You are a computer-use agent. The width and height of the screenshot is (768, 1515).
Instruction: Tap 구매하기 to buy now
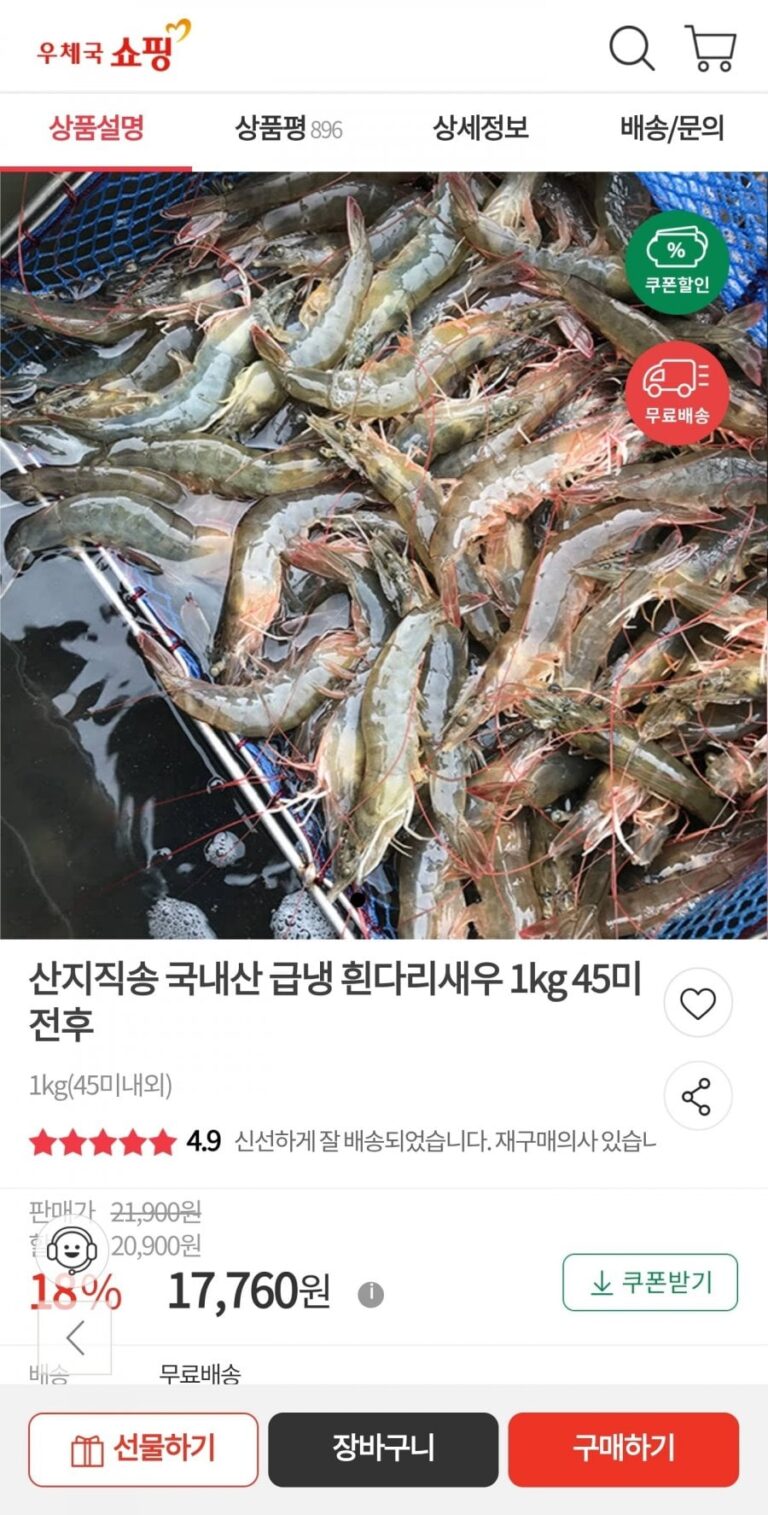[623, 1449]
